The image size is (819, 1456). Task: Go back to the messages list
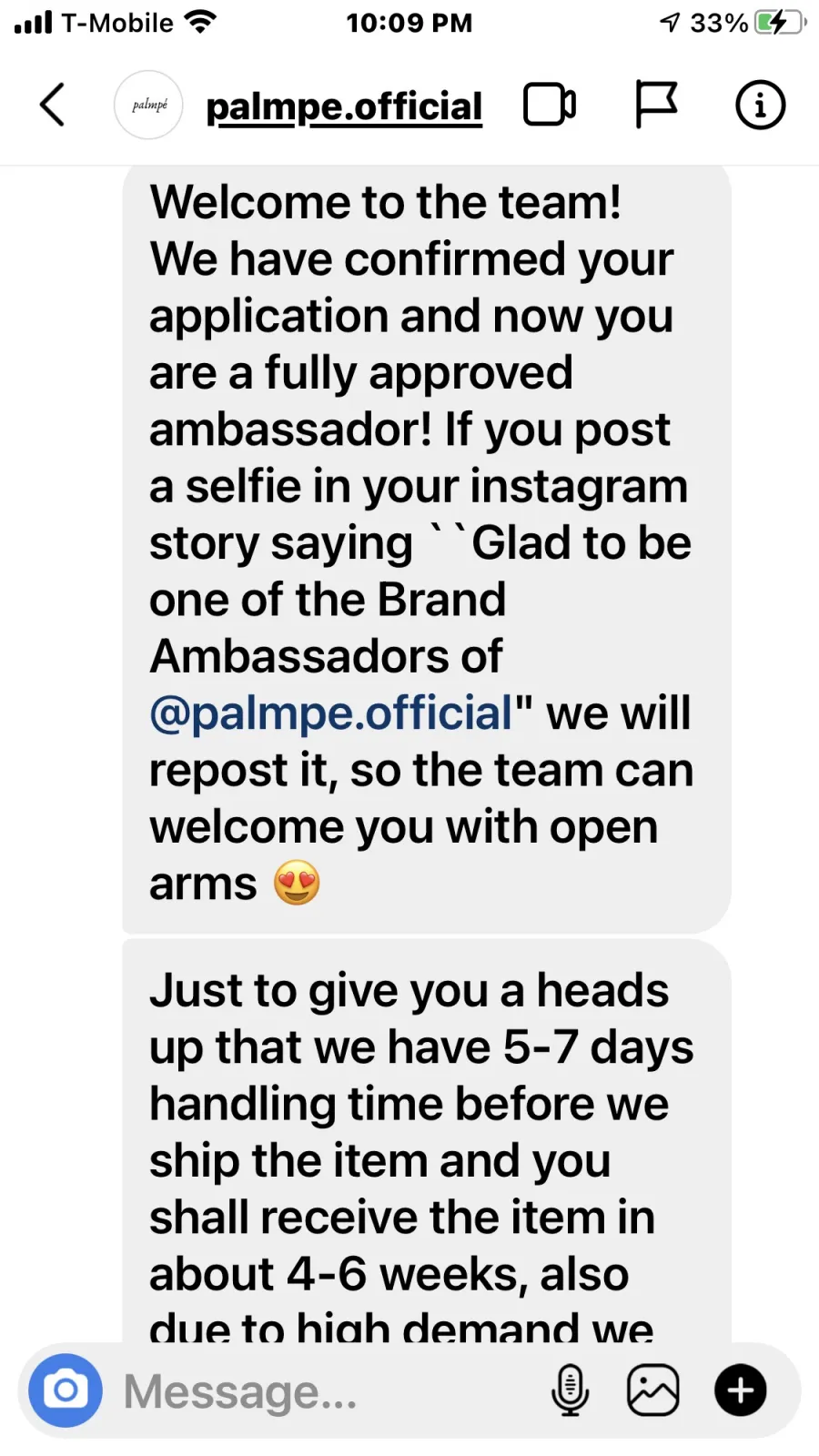pyautogui.click(x=53, y=105)
